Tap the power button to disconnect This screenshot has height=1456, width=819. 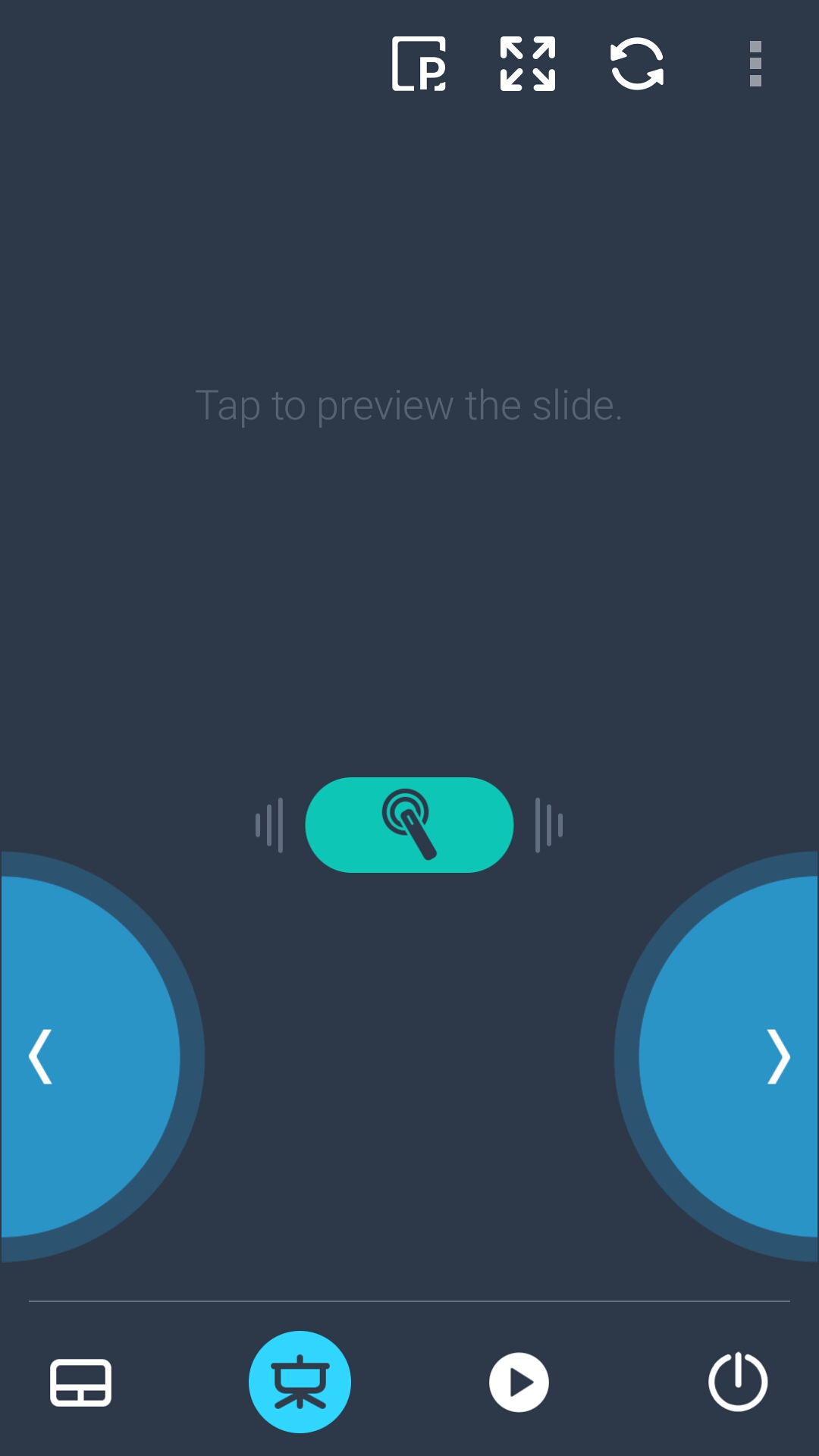click(x=737, y=1382)
